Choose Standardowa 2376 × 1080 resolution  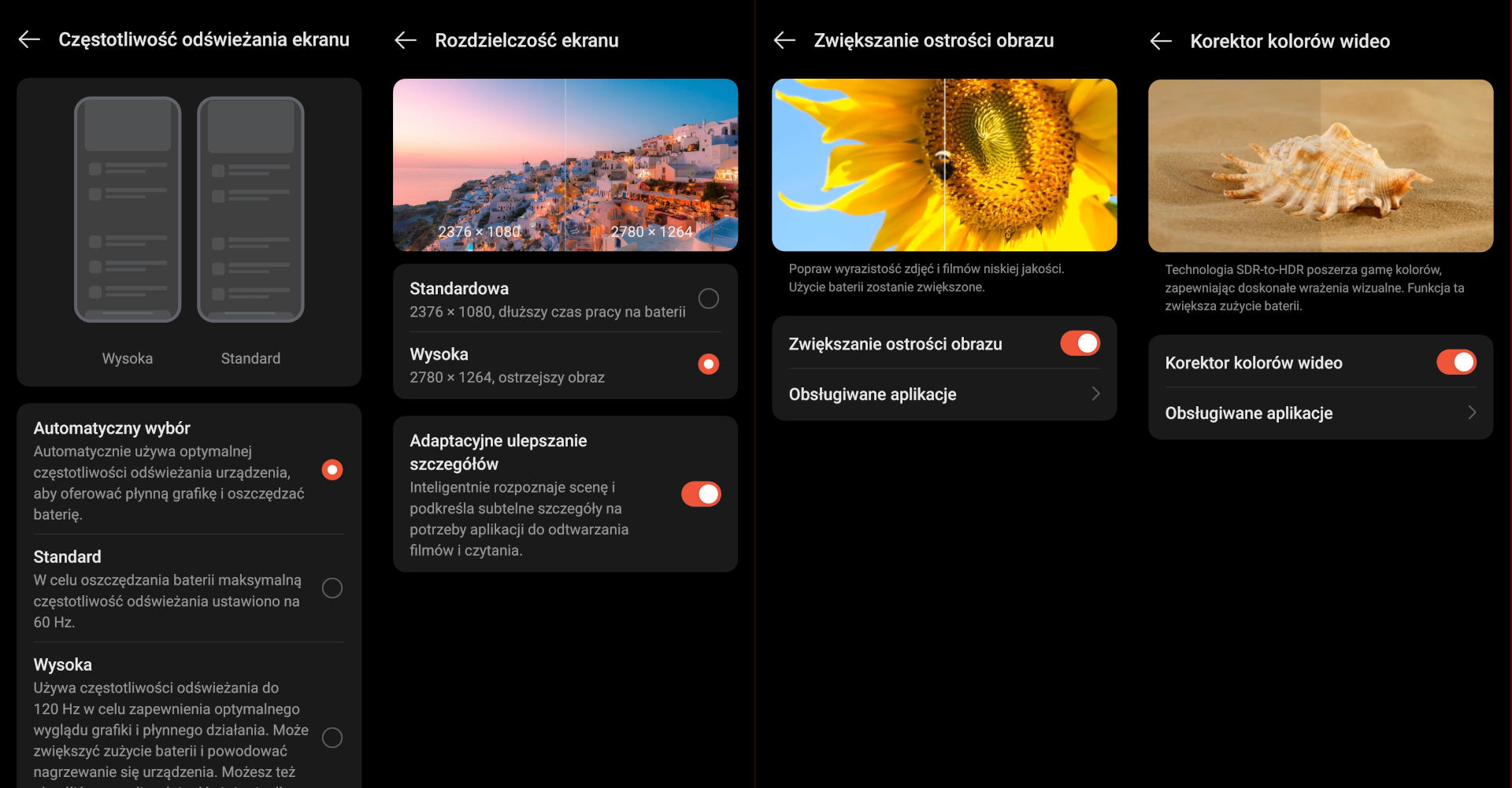(x=709, y=299)
